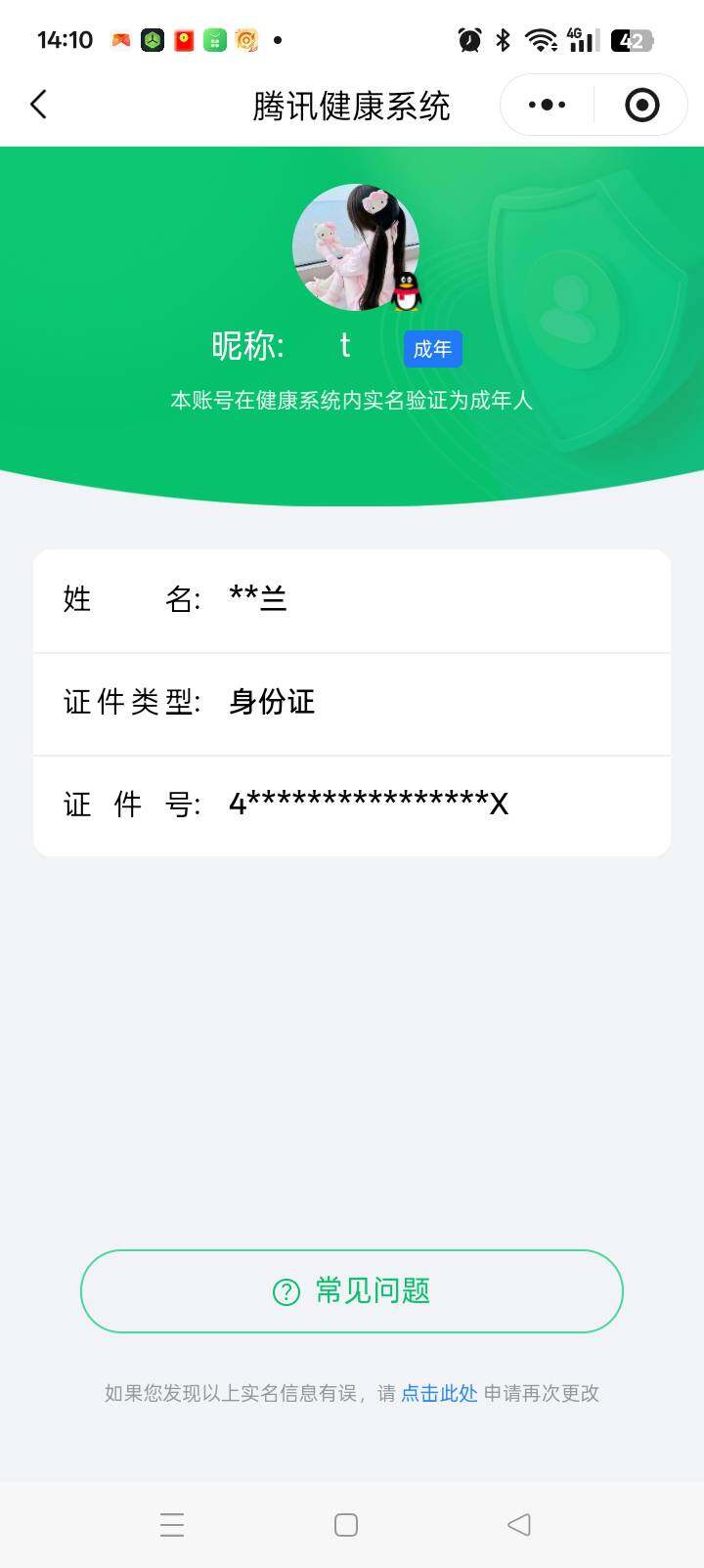Open the 常见问题 FAQ button
Image resolution: width=704 pixels, height=1568 pixels.
click(x=352, y=1291)
